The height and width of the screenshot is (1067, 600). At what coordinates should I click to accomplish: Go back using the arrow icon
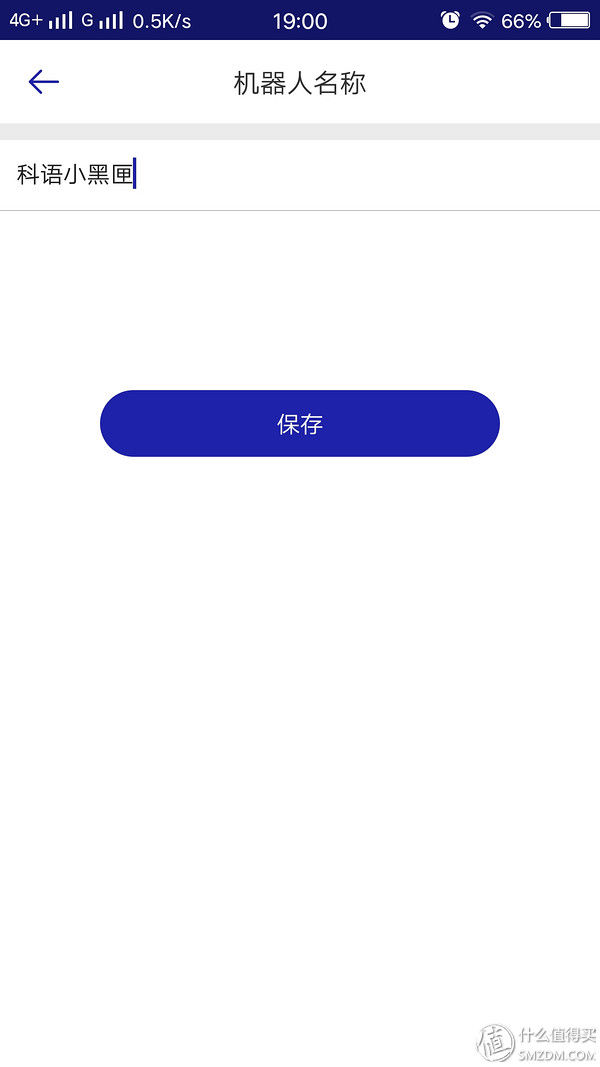(44, 82)
